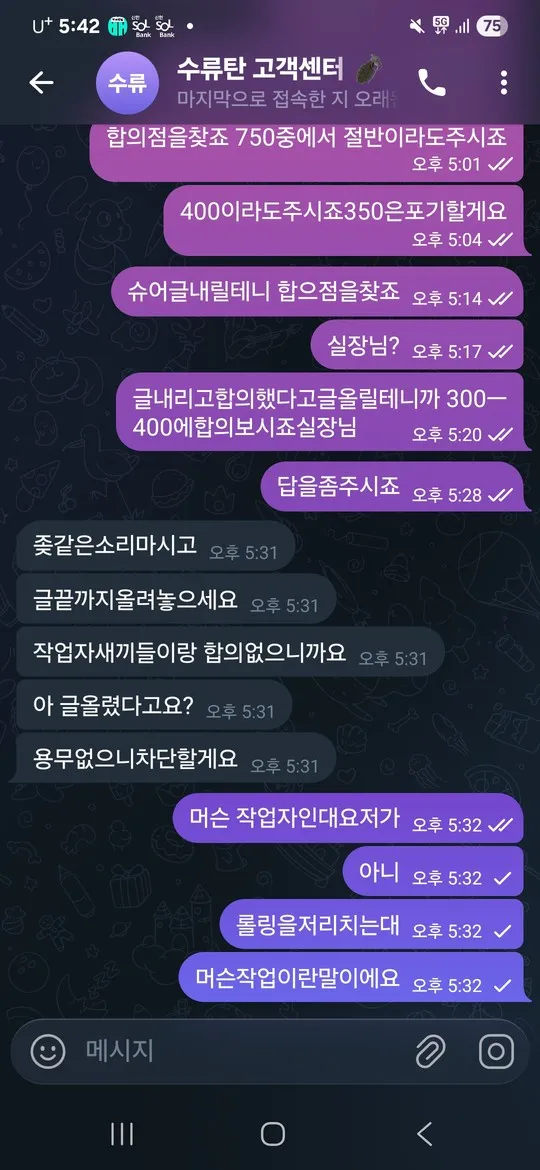
Task: Open the camera icon in message bar
Action: click(x=497, y=1052)
